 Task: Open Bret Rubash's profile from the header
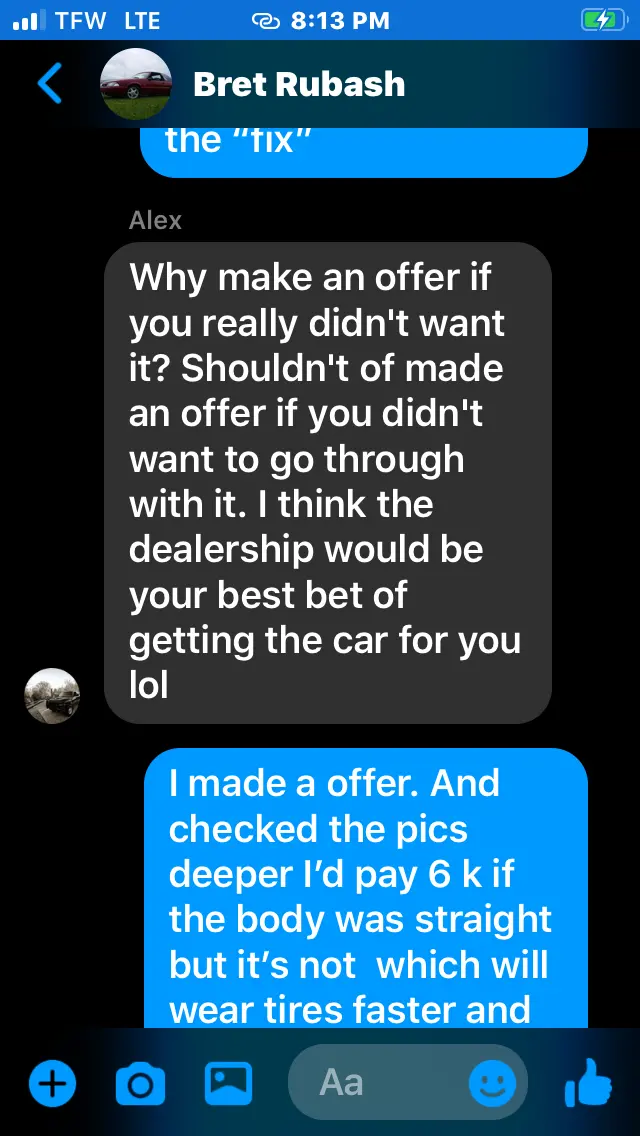click(299, 85)
